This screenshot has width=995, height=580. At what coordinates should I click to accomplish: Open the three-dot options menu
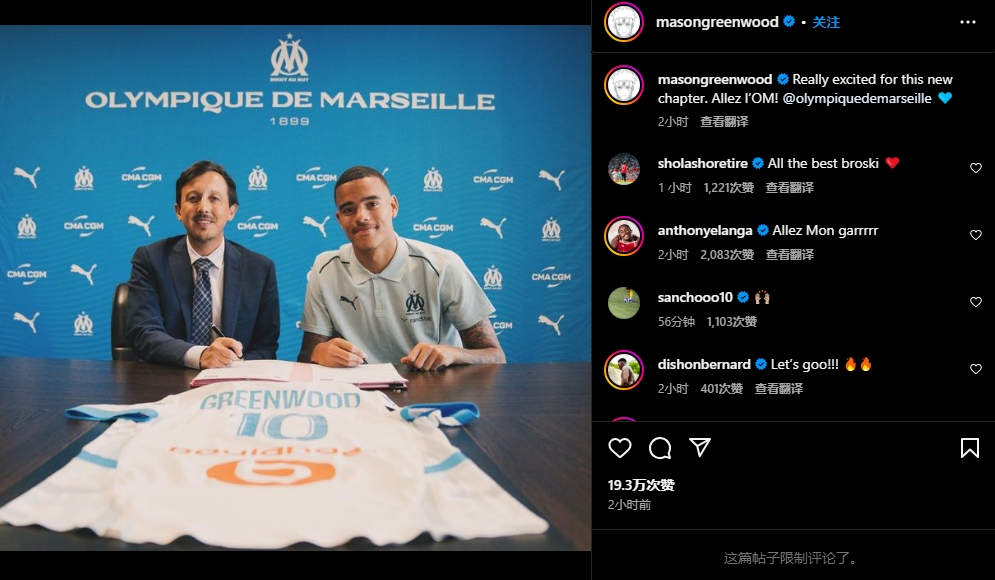point(967,22)
